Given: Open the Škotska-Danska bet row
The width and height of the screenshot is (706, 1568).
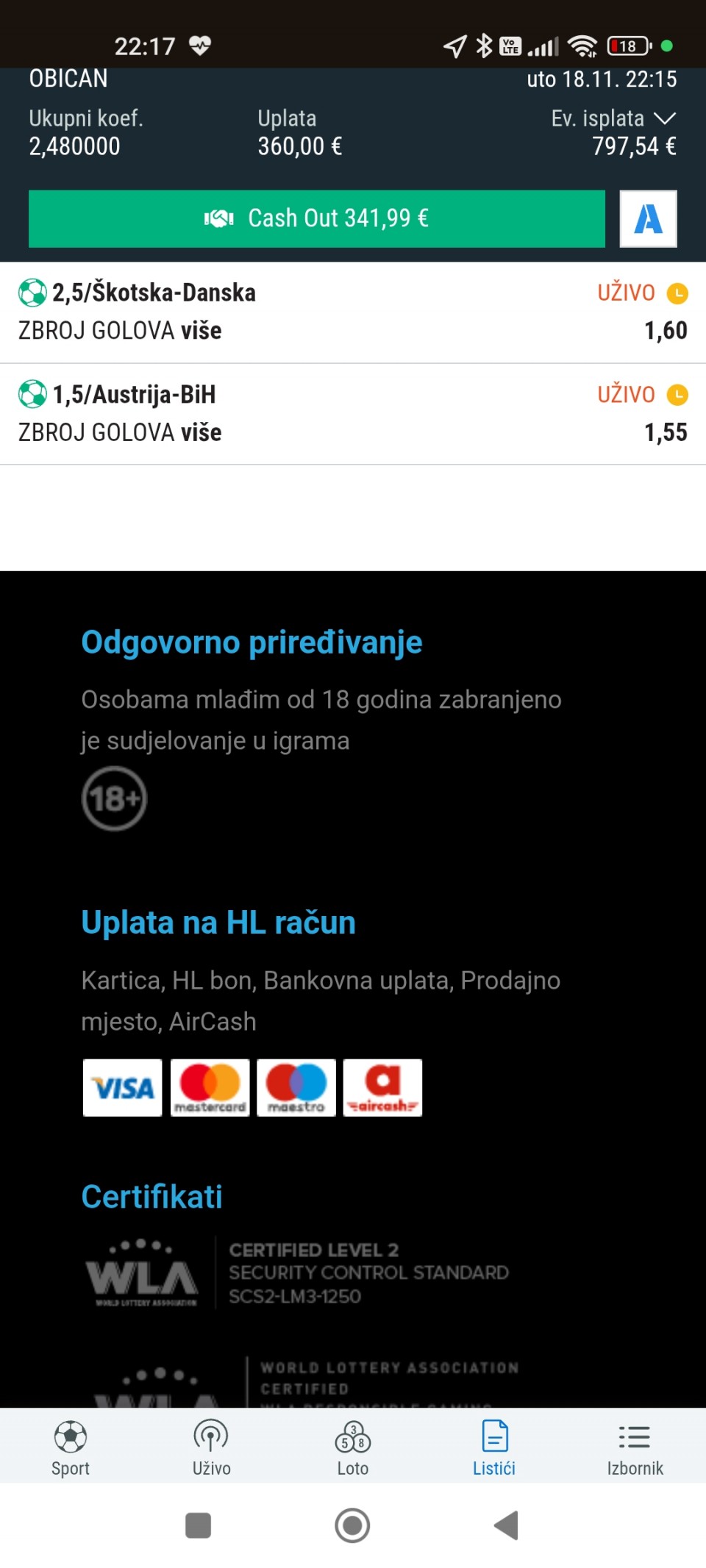Looking at the screenshot, I should 353,312.
